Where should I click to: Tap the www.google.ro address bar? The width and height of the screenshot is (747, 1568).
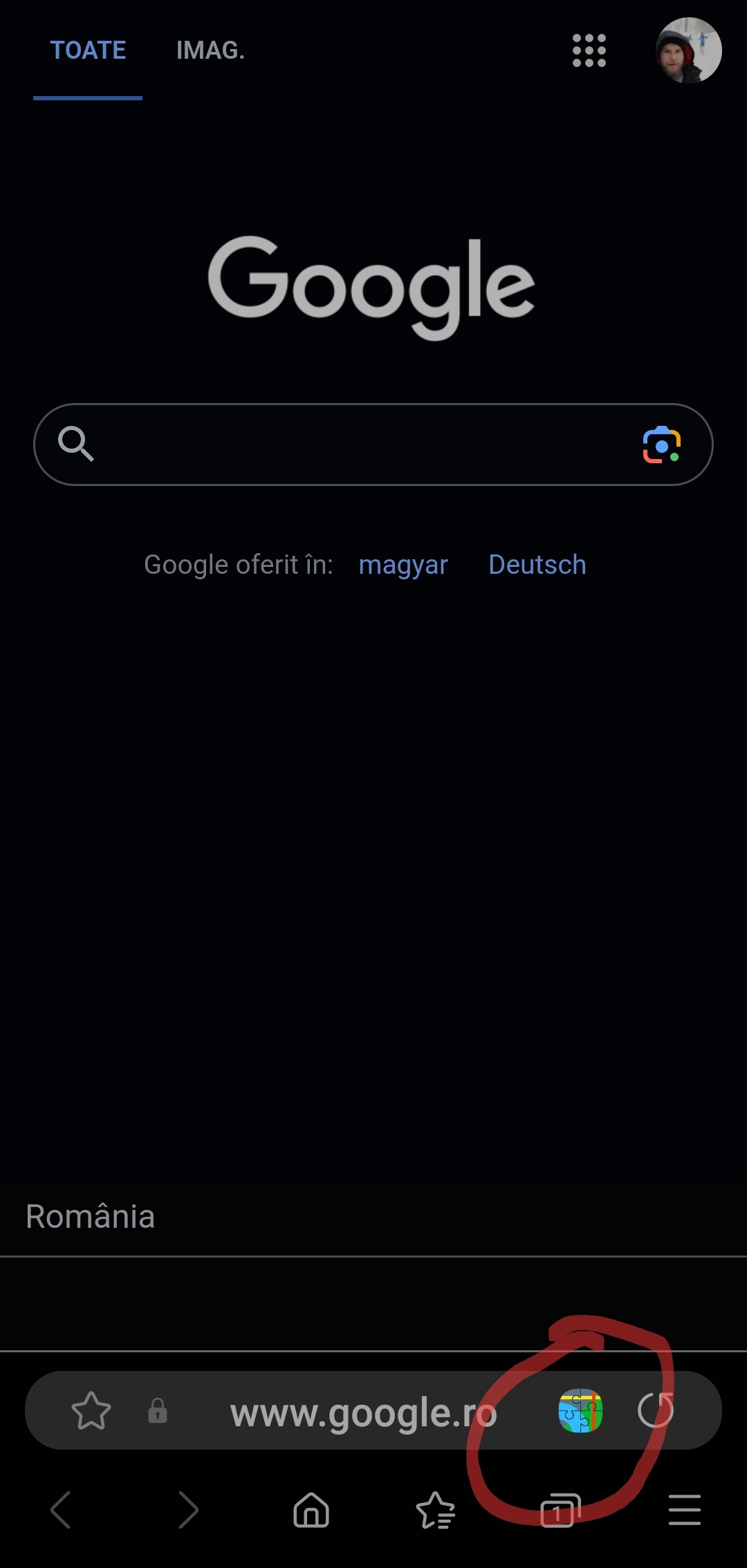click(363, 1412)
